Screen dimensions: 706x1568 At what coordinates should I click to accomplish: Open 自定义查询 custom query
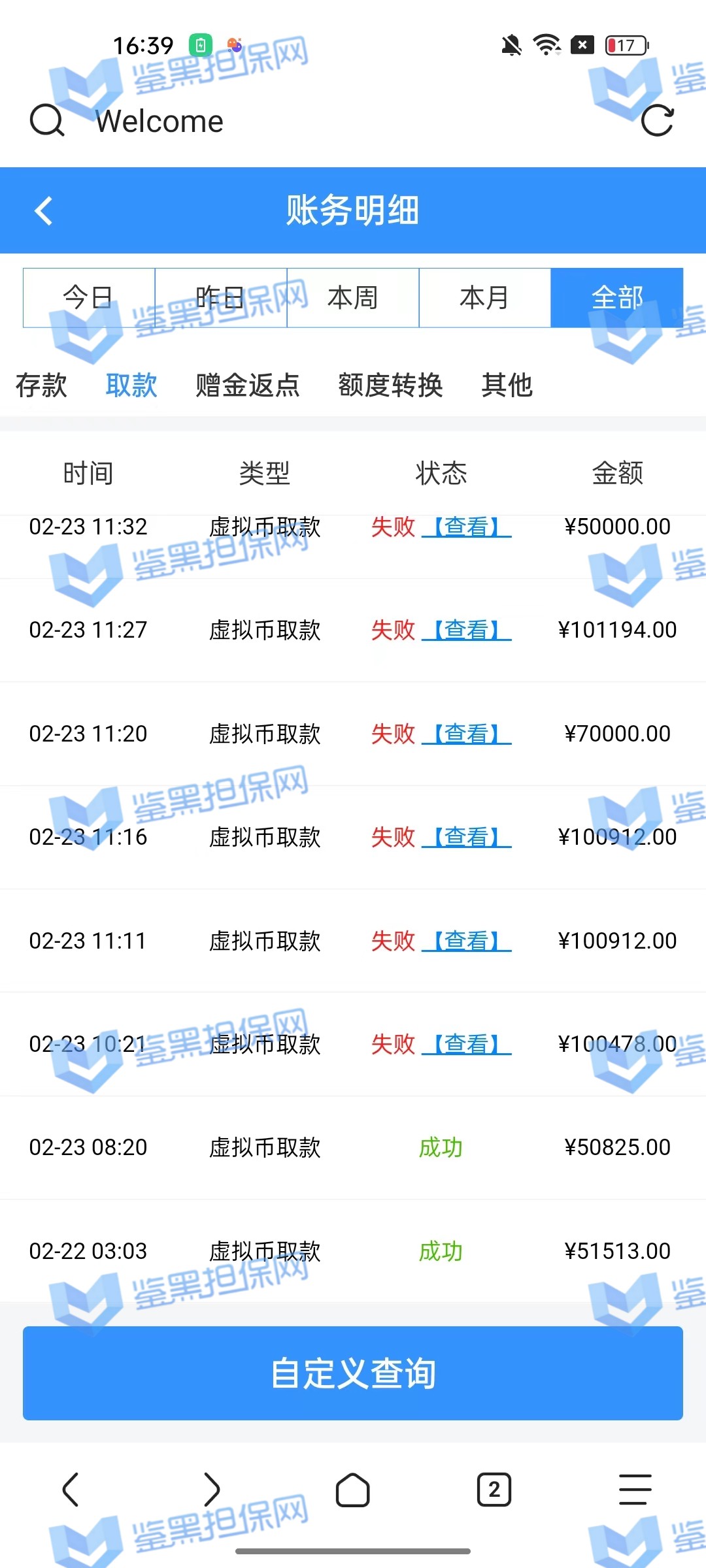click(x=353, y=1373)
